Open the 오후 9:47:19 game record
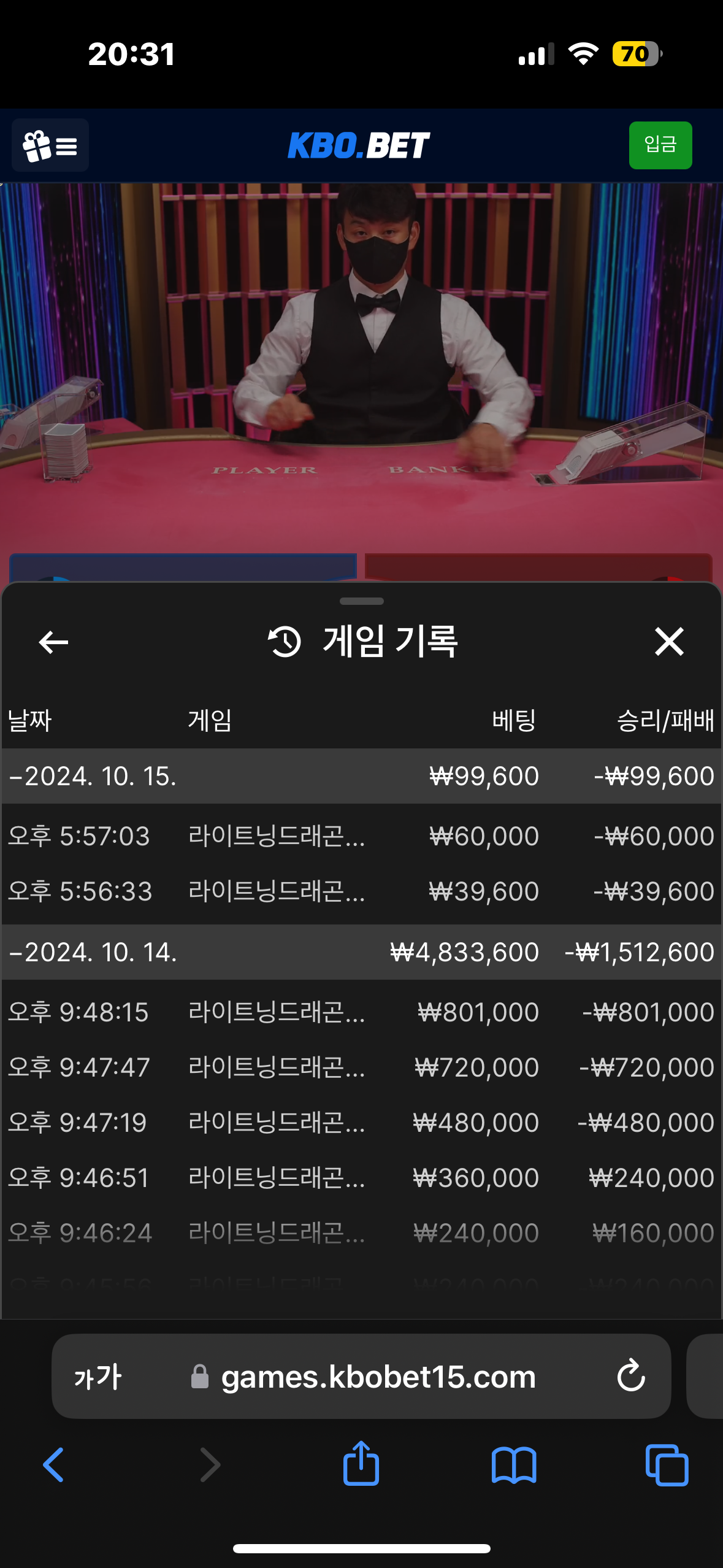The height and width of the screenshot is (1568, 723). (361, 1123)
